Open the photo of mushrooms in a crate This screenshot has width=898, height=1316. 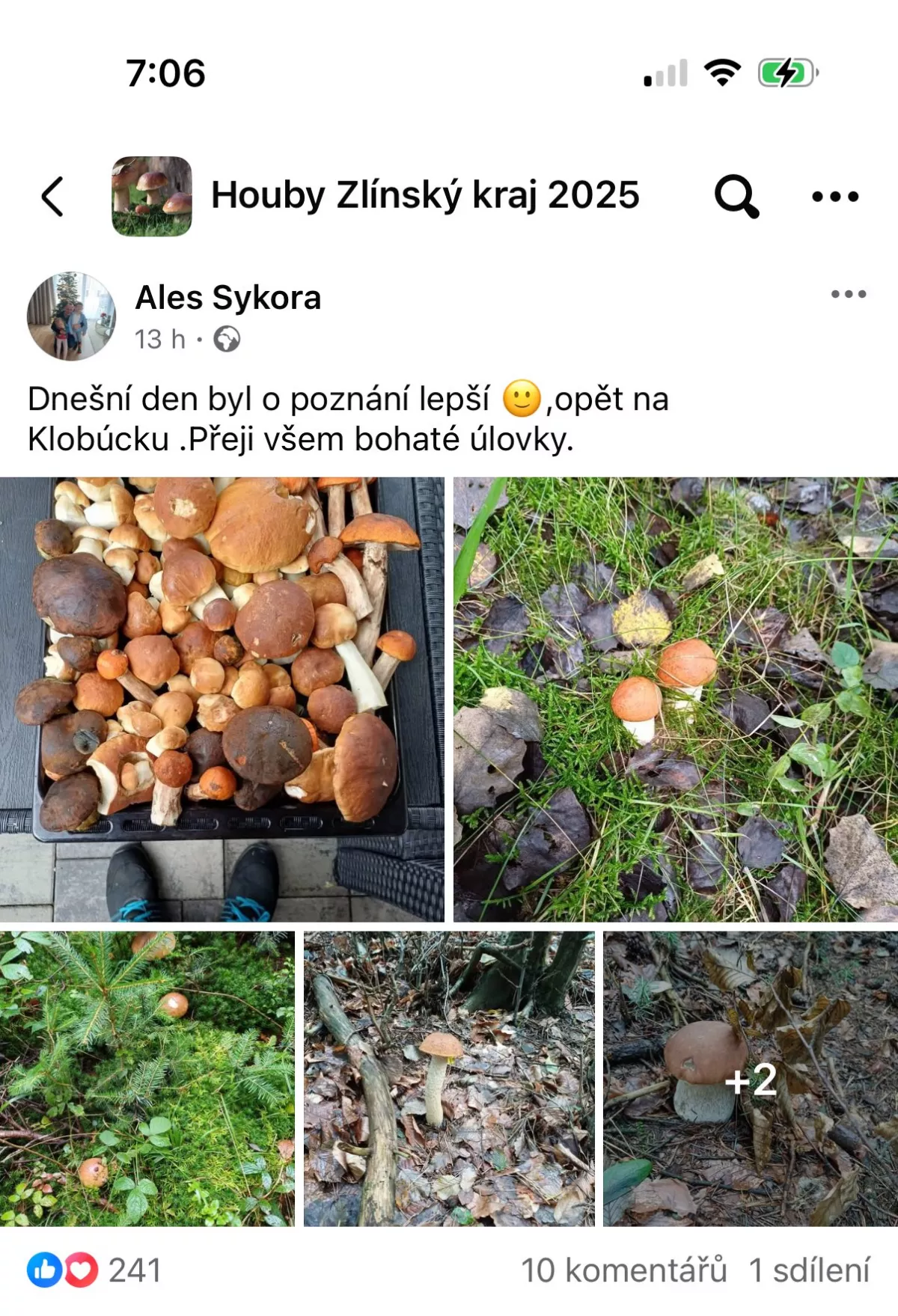[222, 699]
